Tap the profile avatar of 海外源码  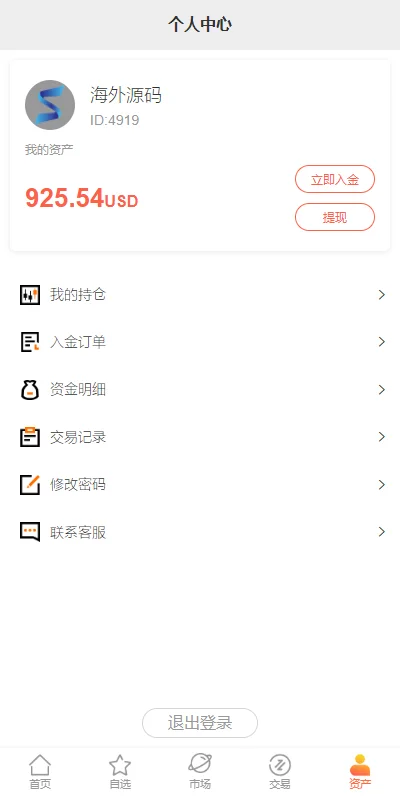coord(50,105)
